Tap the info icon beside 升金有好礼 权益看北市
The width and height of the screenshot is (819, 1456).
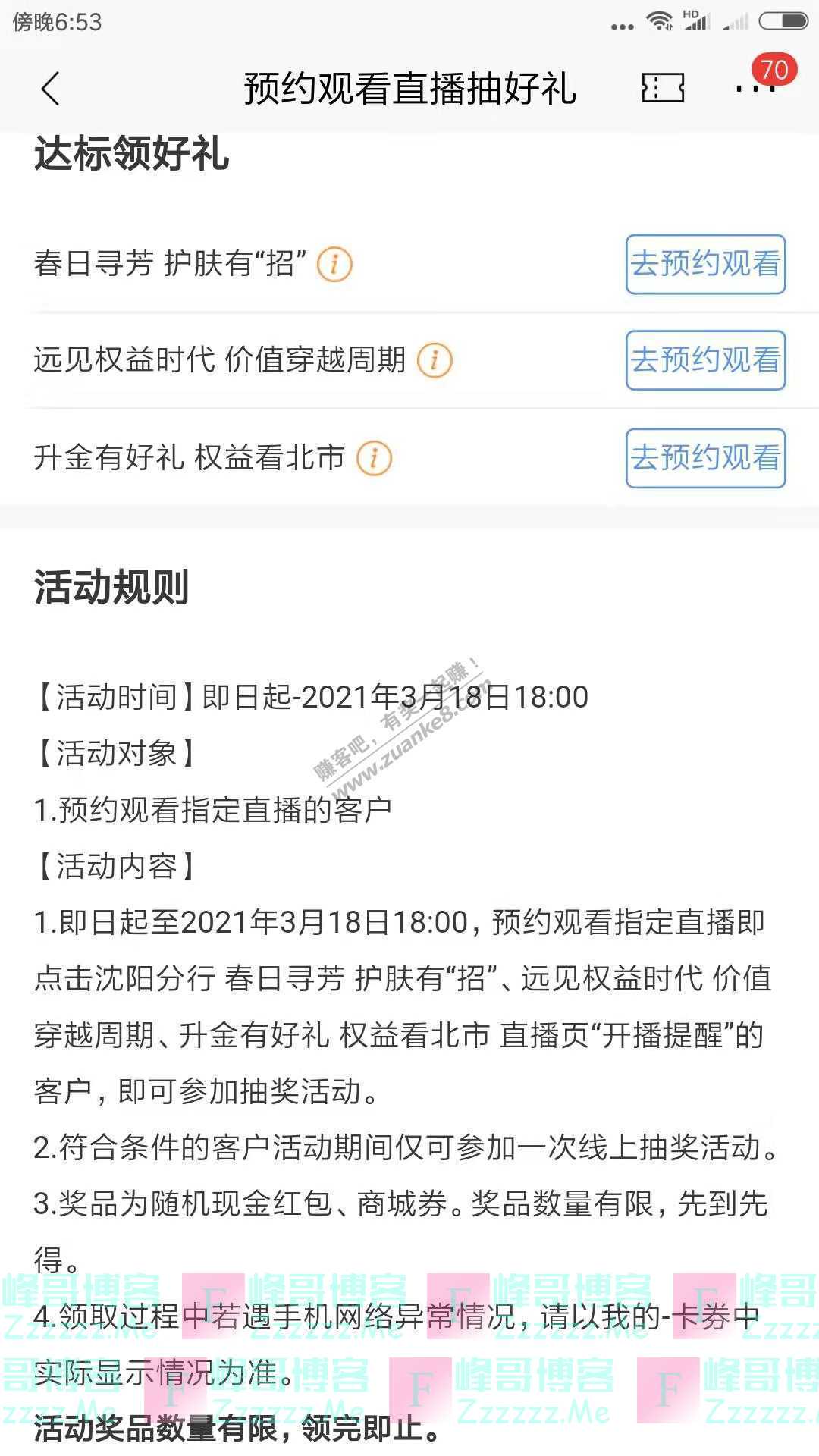tap(373, 457)
